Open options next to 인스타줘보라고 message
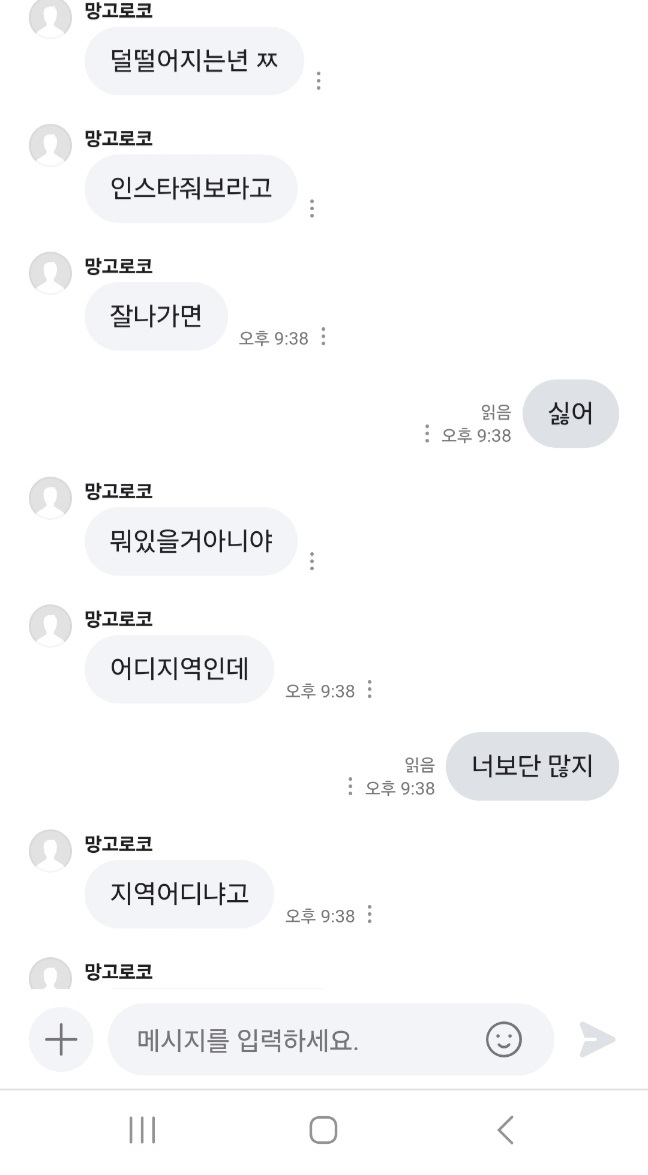Image resolution: width=648 pixels, height=1175 pixels. point(312,208)
